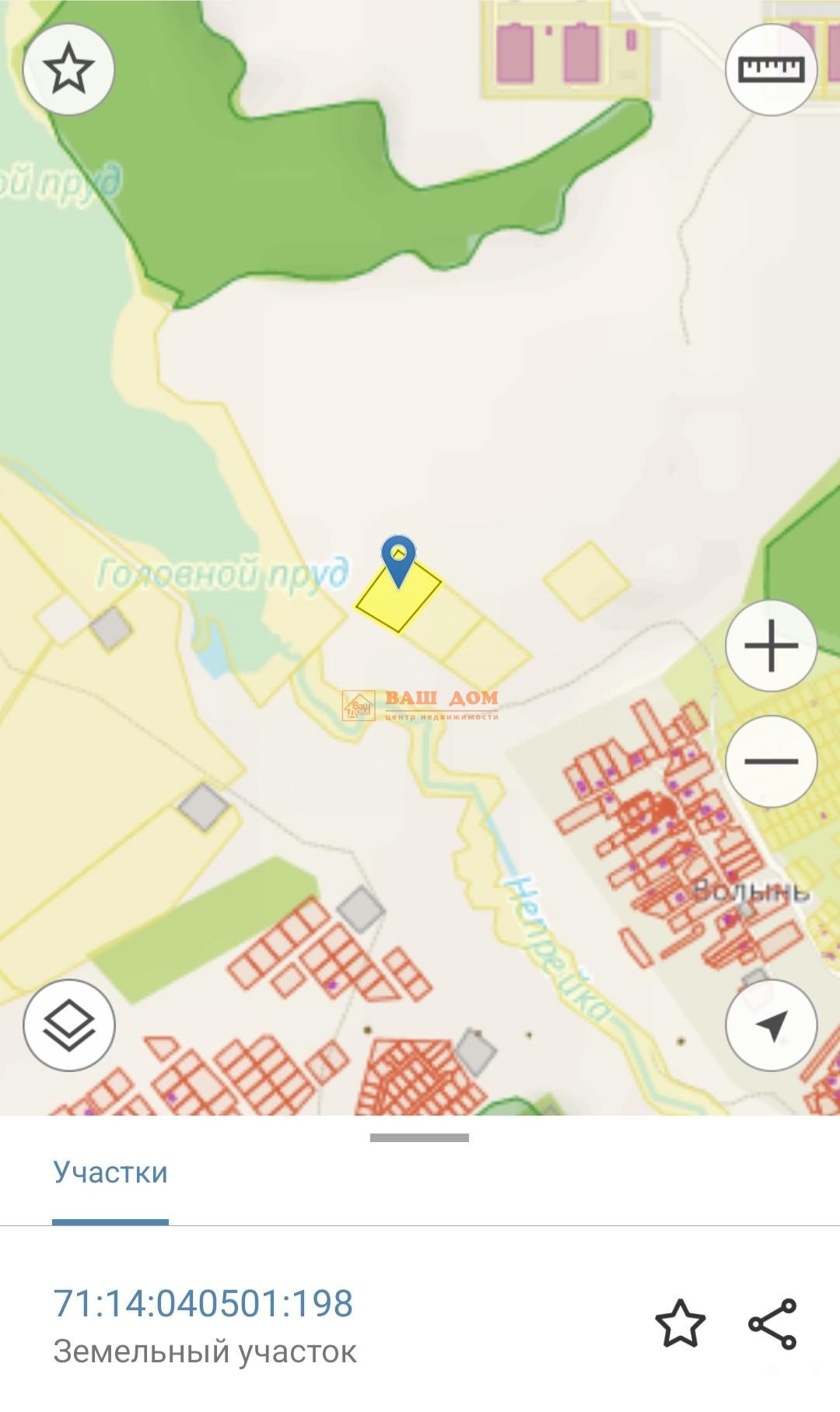Select the Участки tab
This screenshot has height=1412, width=840.
(110, 1172)
